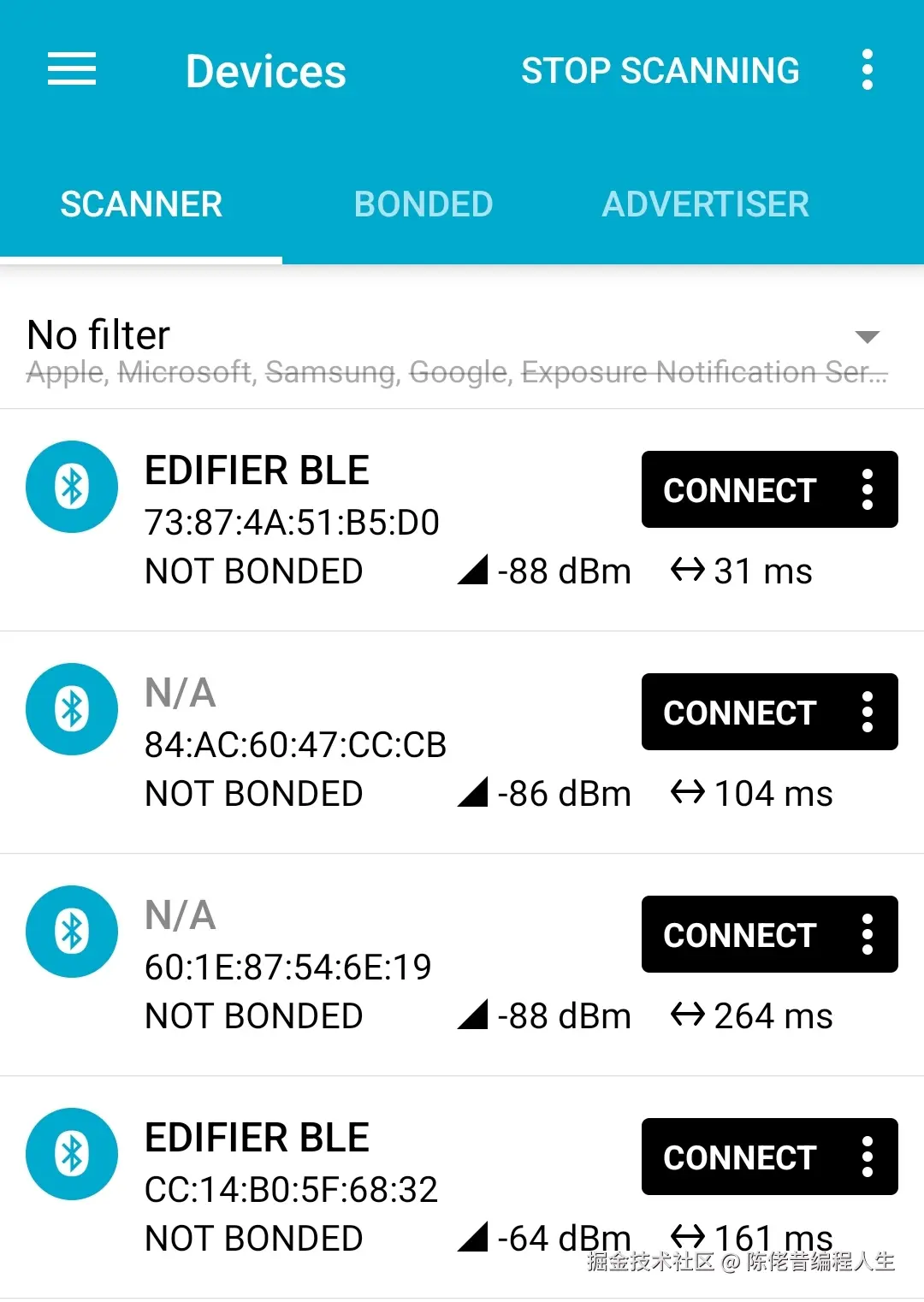Tap the strikethrough Samsung filter text
Viewport: 924px width, 1302px height.
(x=331, y=372)
